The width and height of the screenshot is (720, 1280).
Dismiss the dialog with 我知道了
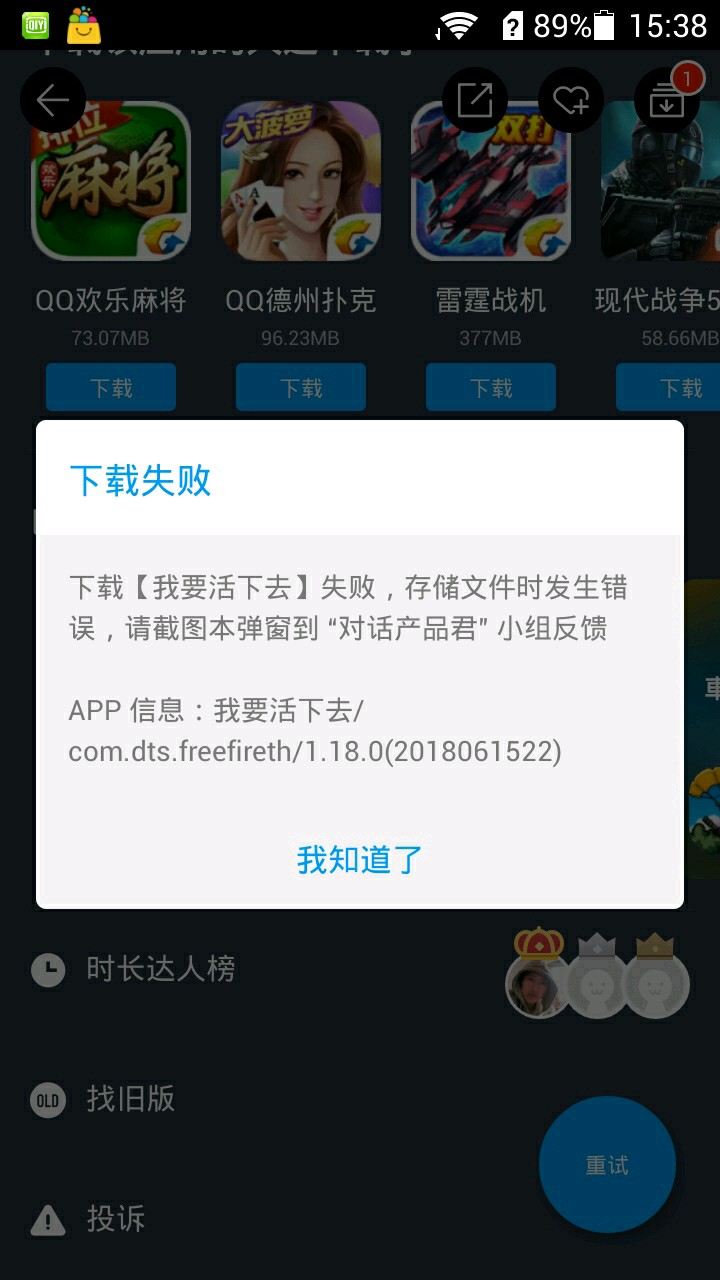(360, 860)
